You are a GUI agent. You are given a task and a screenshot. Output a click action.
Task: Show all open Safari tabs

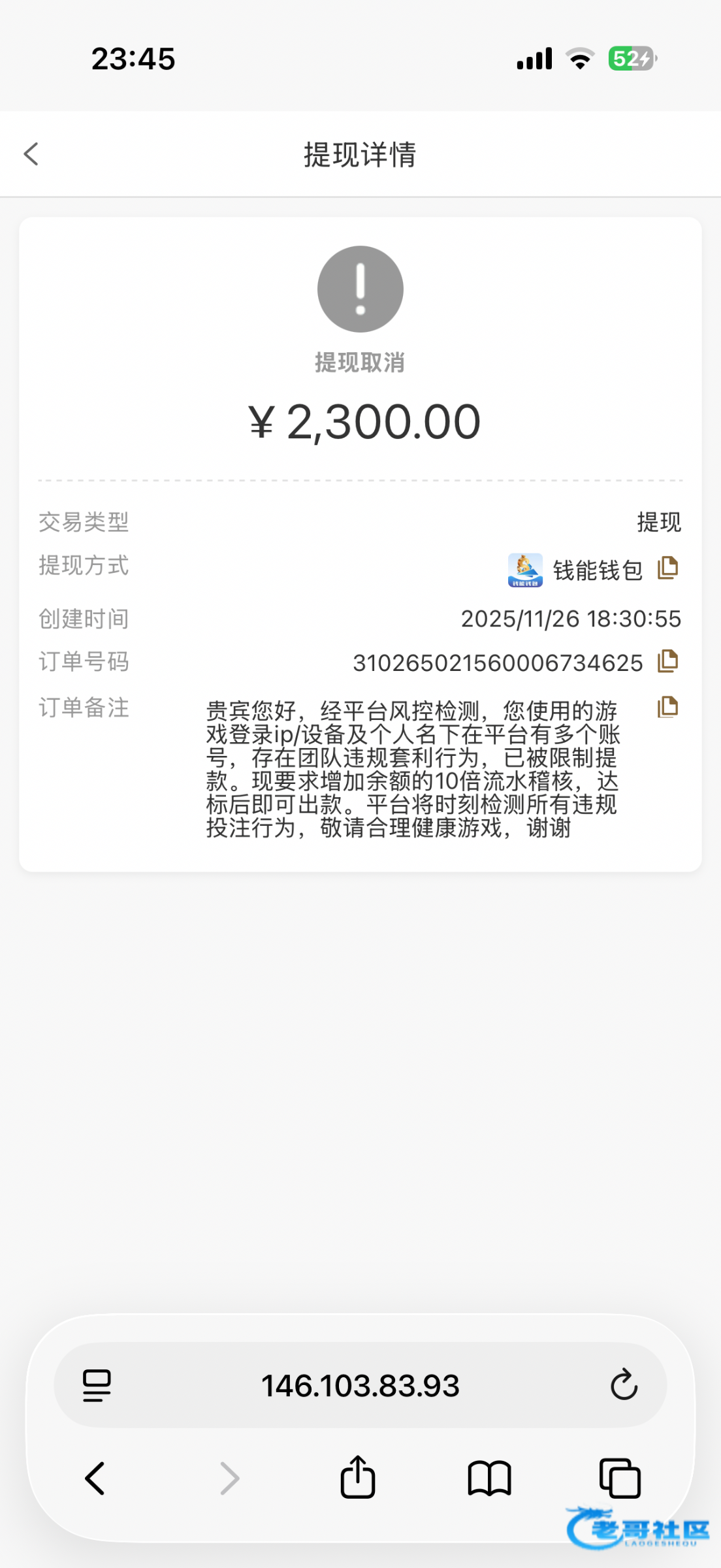[x=620, y=1478]
